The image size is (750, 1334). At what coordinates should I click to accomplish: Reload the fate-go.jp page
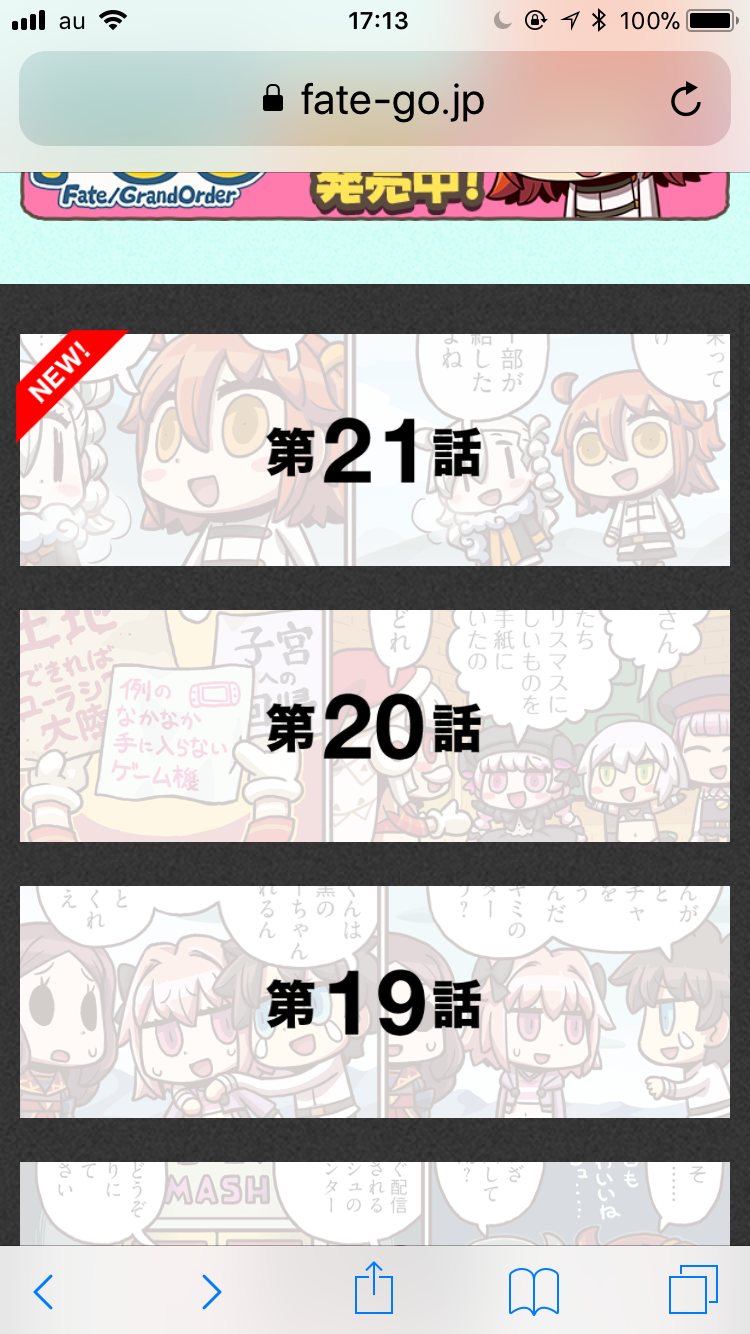click(x=686, y=99)
